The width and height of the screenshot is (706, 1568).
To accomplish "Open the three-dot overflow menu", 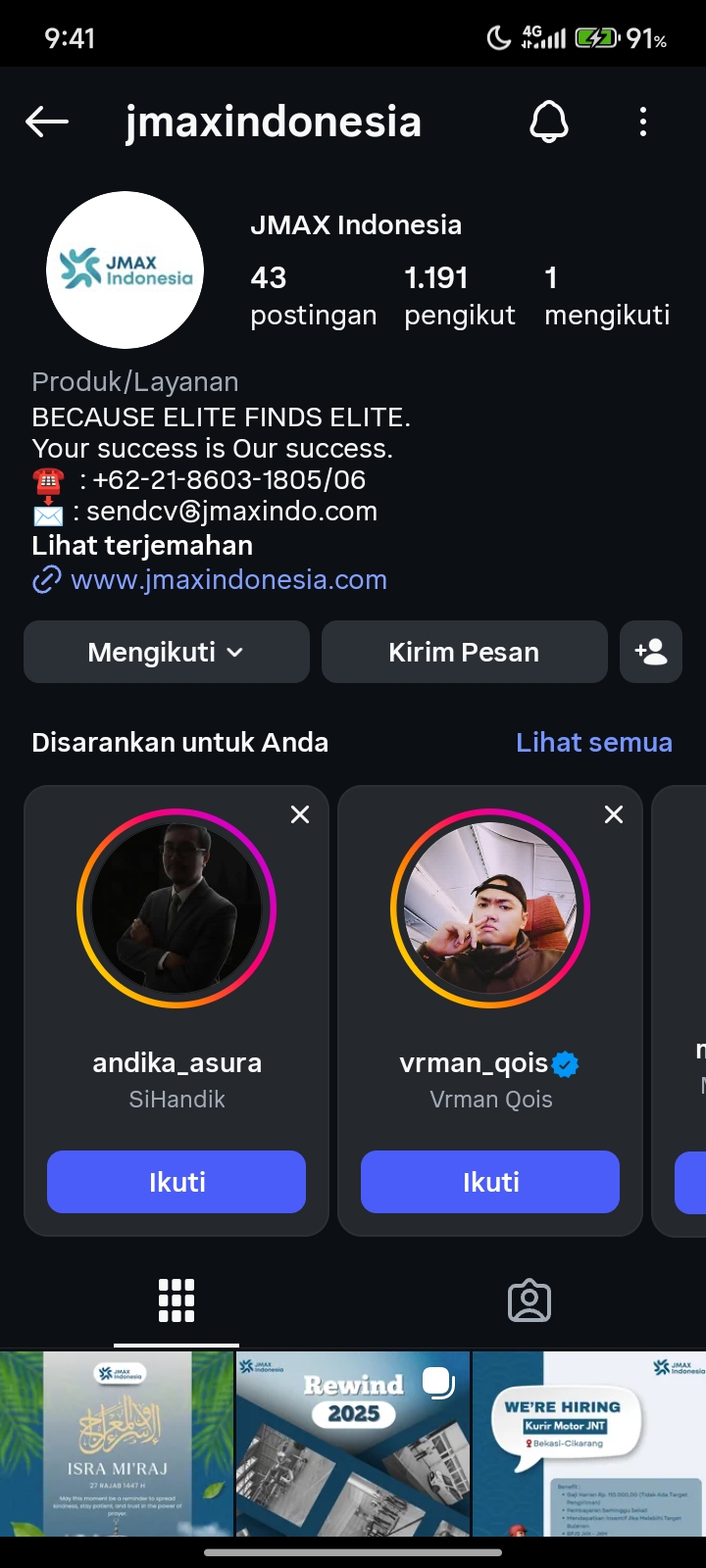I will (643, 122).
